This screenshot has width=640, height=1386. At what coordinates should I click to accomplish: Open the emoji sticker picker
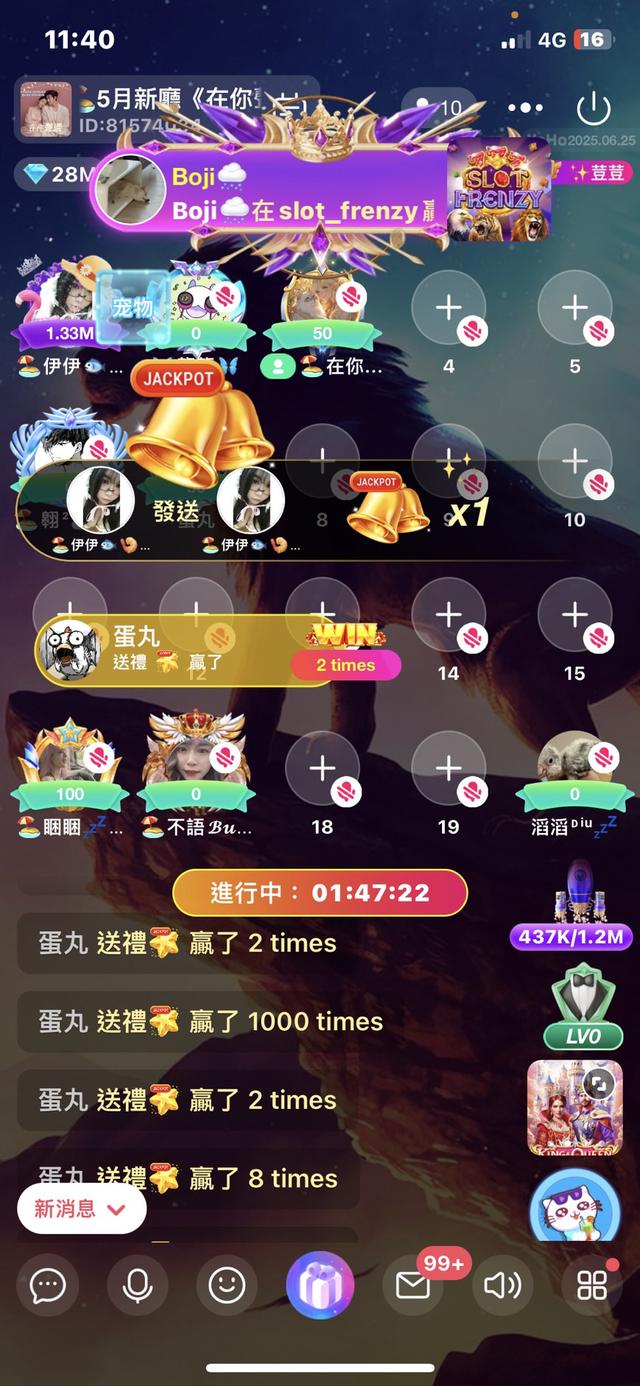(x=228, y=1285)
